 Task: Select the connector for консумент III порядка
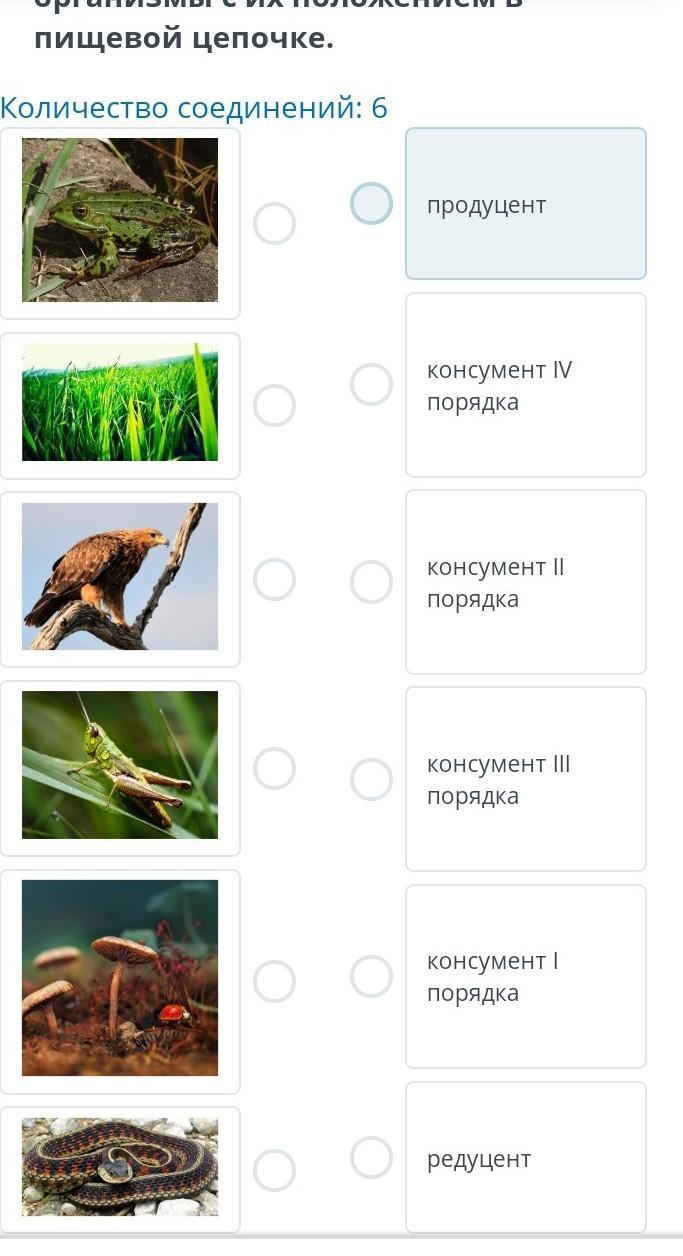[371, 779]
